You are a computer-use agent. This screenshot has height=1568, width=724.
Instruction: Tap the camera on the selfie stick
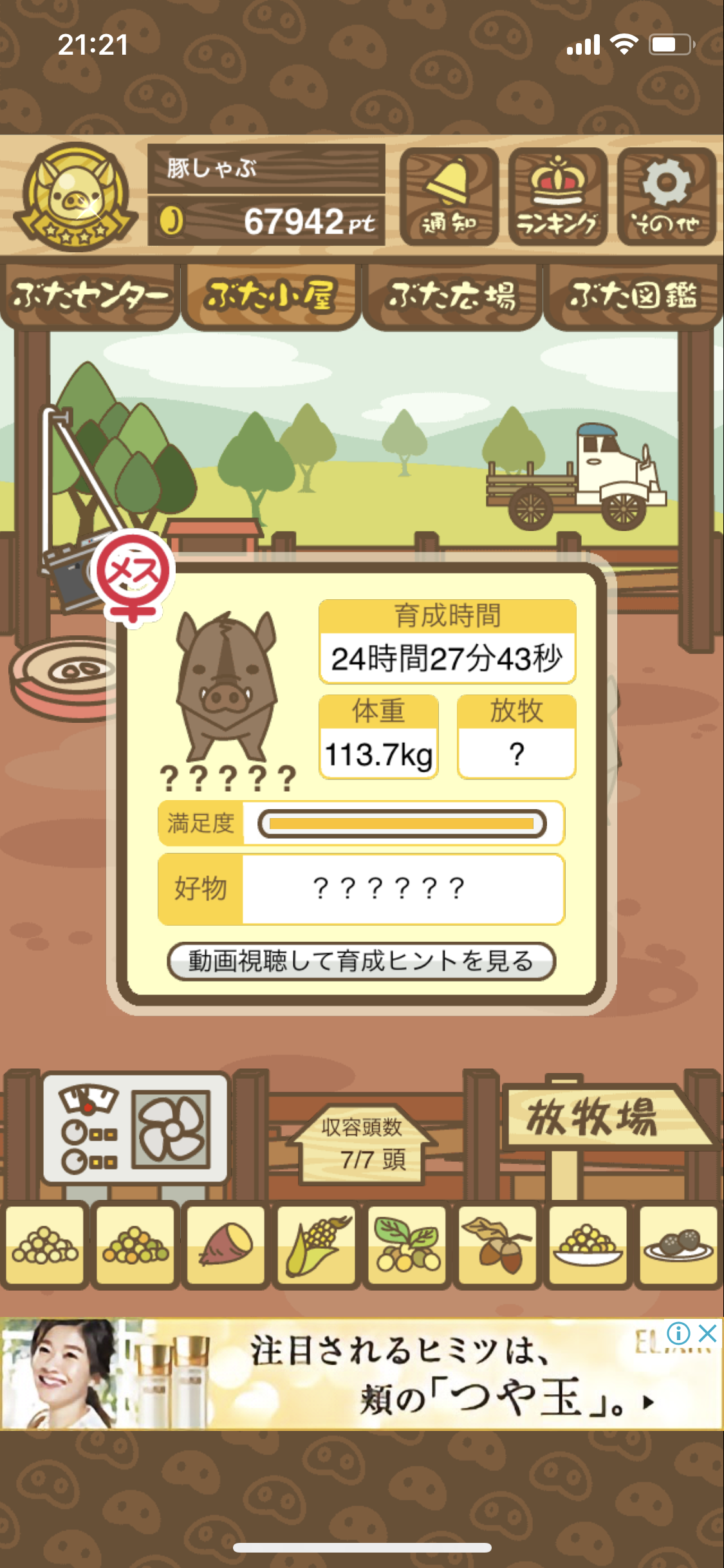tap(68, 573)
